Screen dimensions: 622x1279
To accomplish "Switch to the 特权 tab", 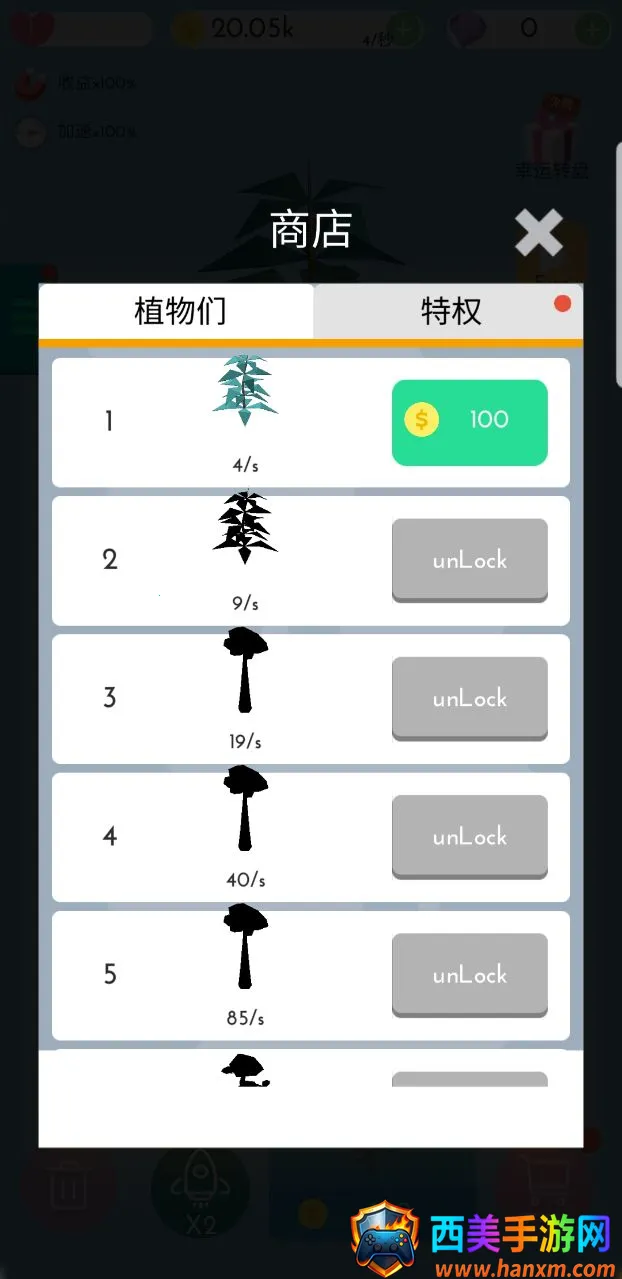I will pos(451,312).
